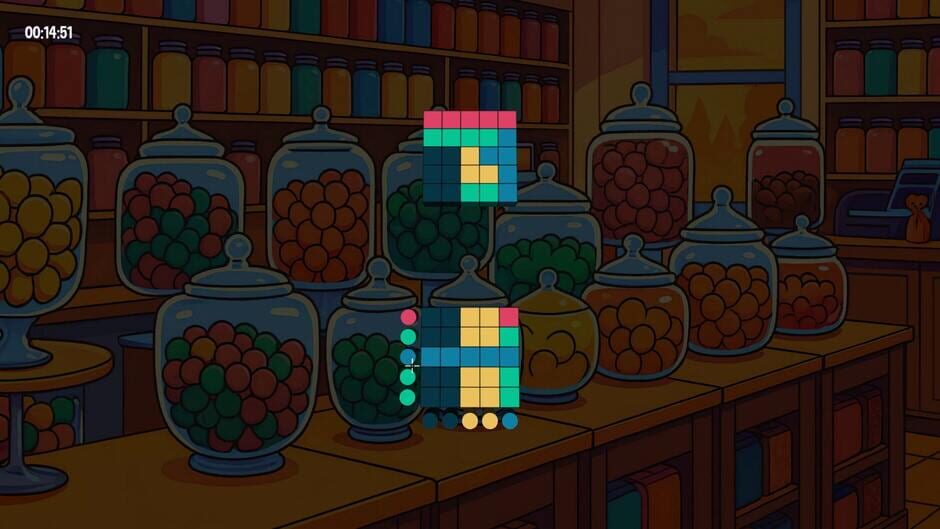Image resolution: width=940 pixels, height=529 pixels.
Task: Choose the green dot beside the fourth row
Action: [x=408, y=377]
